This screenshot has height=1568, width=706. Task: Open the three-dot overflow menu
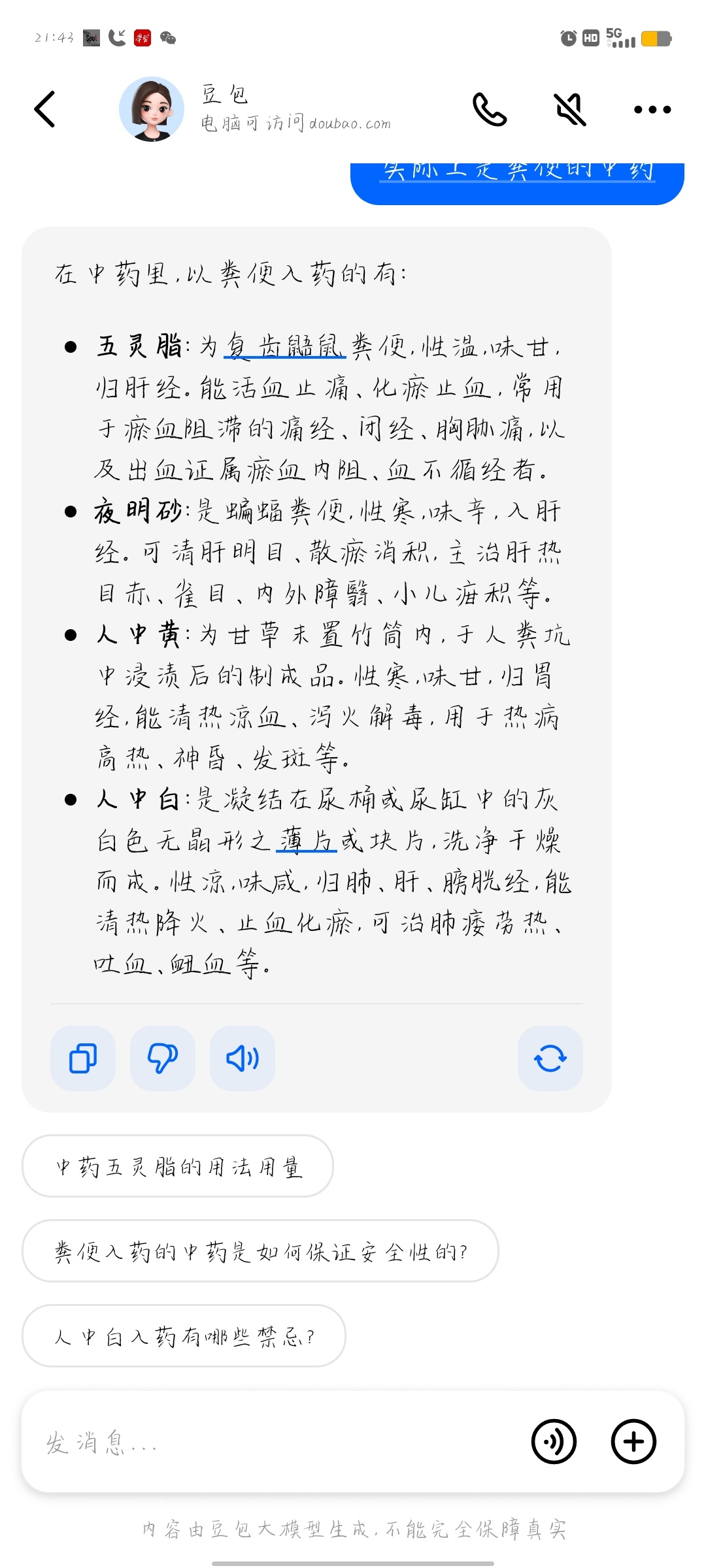(652, 110)
